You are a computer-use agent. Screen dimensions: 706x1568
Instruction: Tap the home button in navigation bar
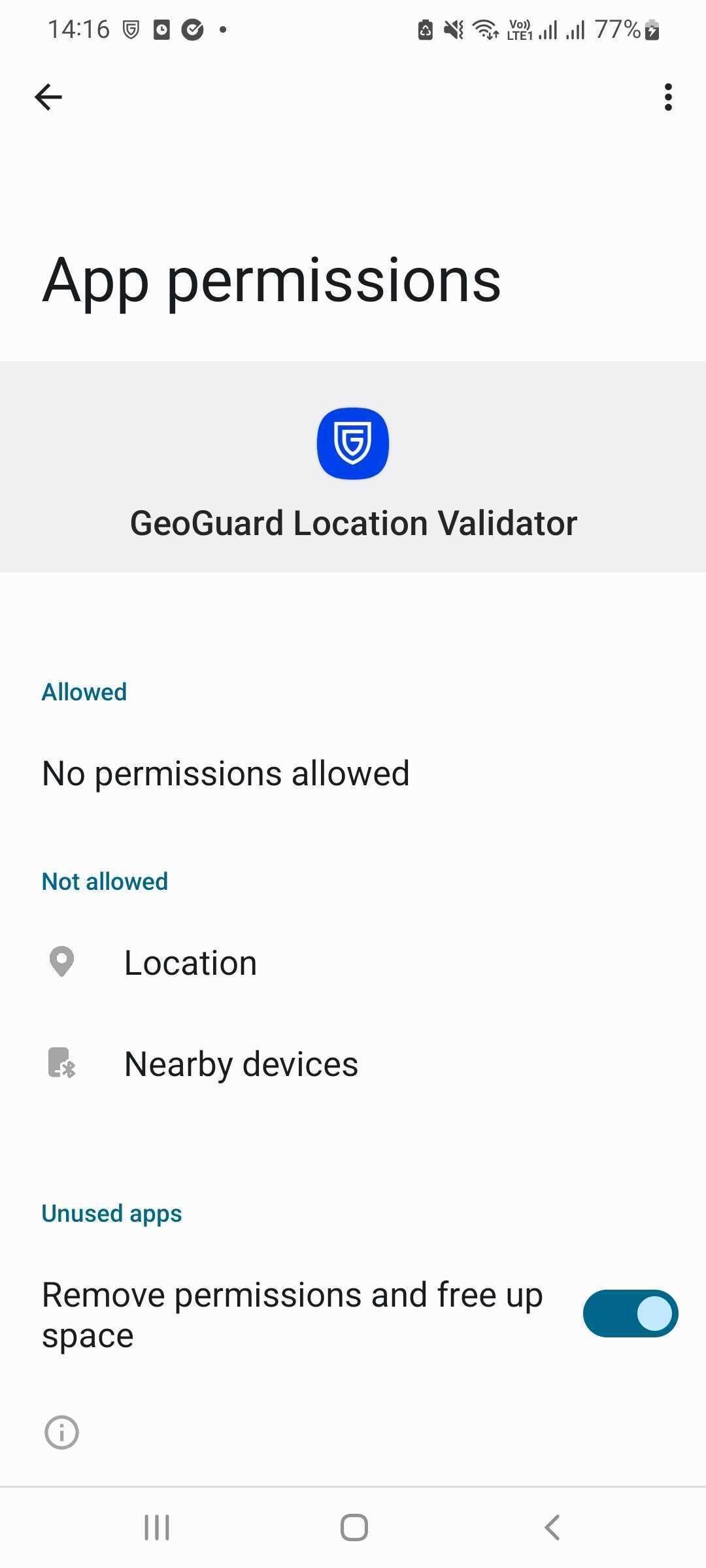(354, 1527)
